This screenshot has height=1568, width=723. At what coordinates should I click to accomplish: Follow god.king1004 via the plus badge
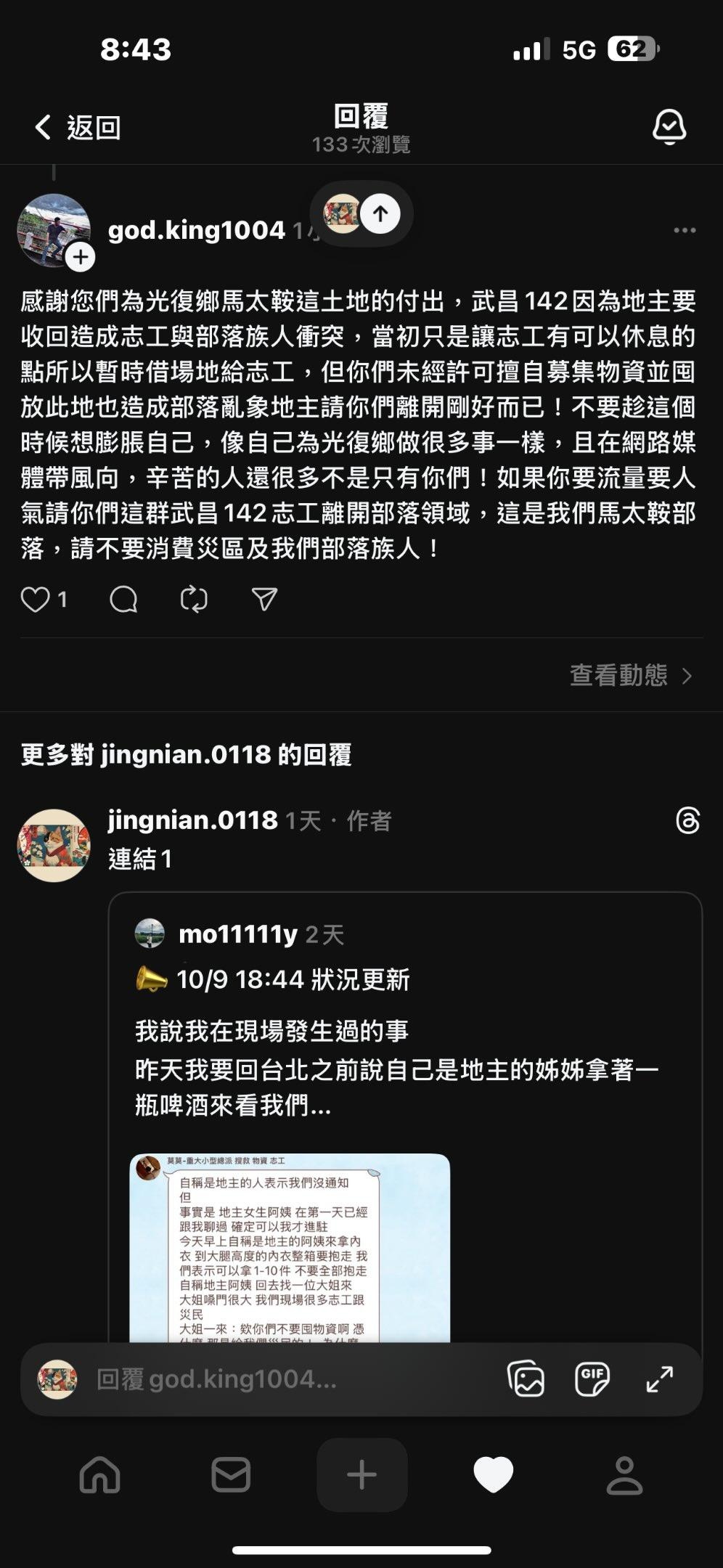tap(81, 256)
